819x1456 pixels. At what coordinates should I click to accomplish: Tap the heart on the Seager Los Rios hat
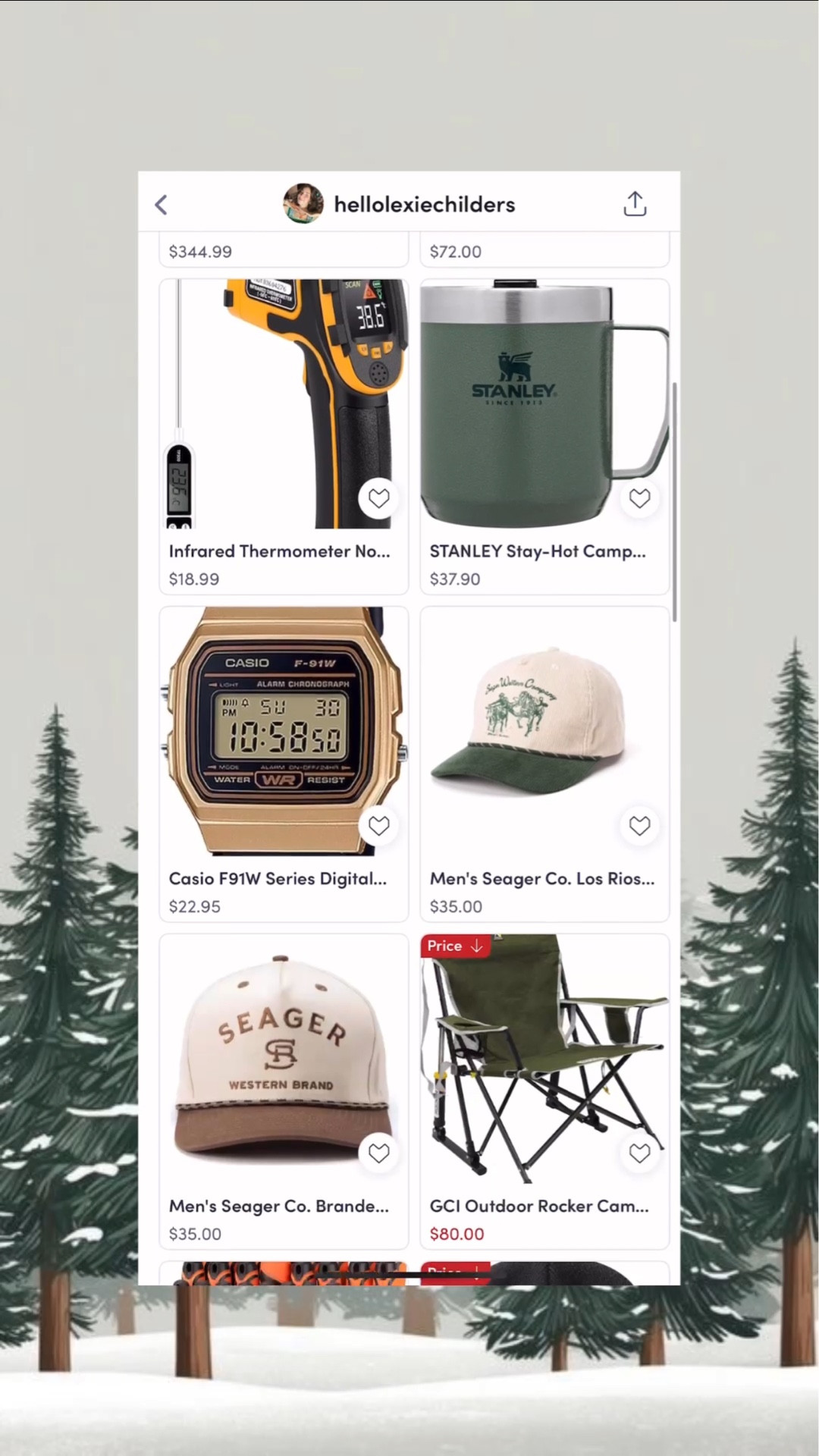click(x=639, y=825)
